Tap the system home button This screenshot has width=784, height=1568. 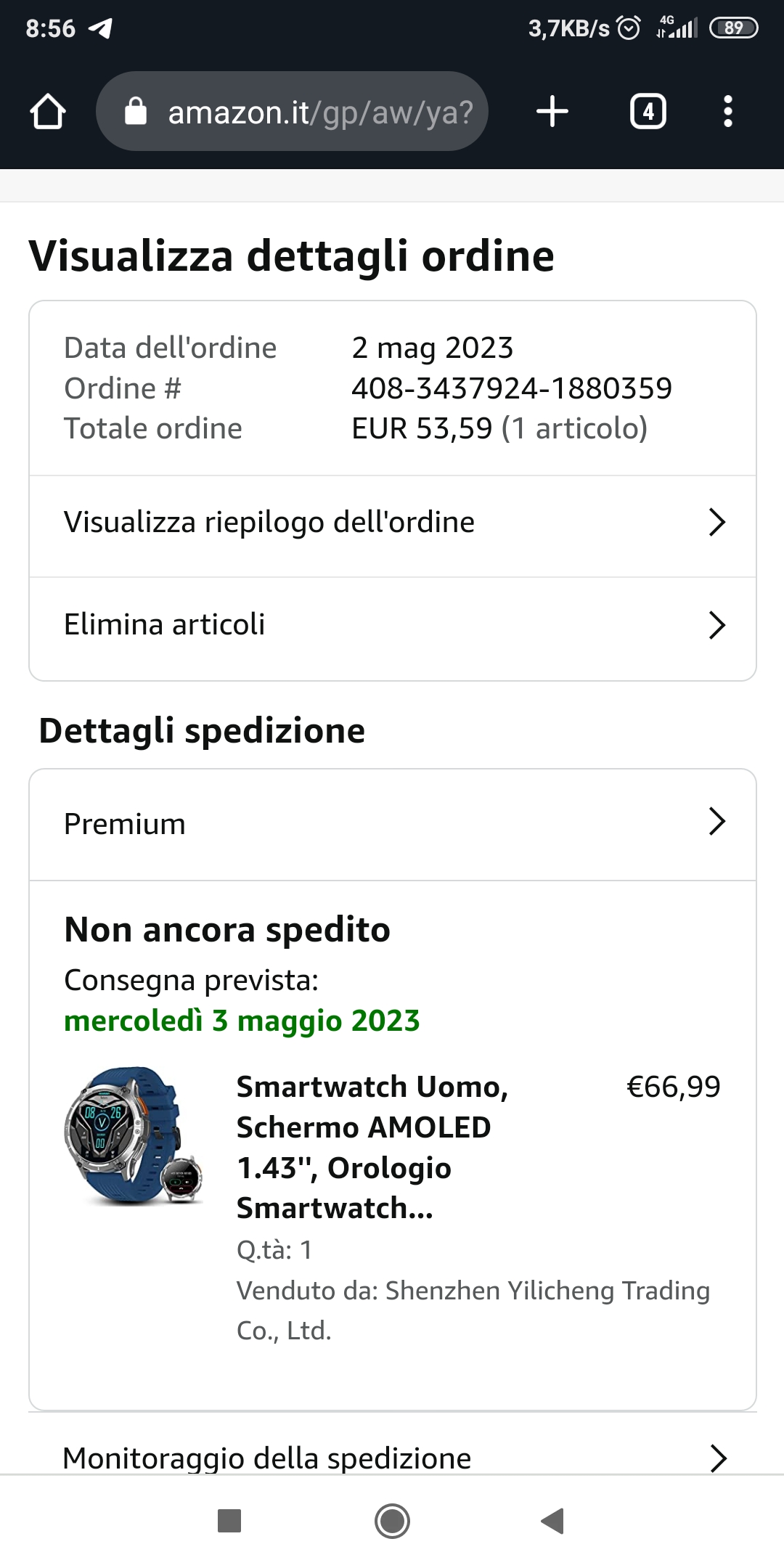pos(392,1521)
